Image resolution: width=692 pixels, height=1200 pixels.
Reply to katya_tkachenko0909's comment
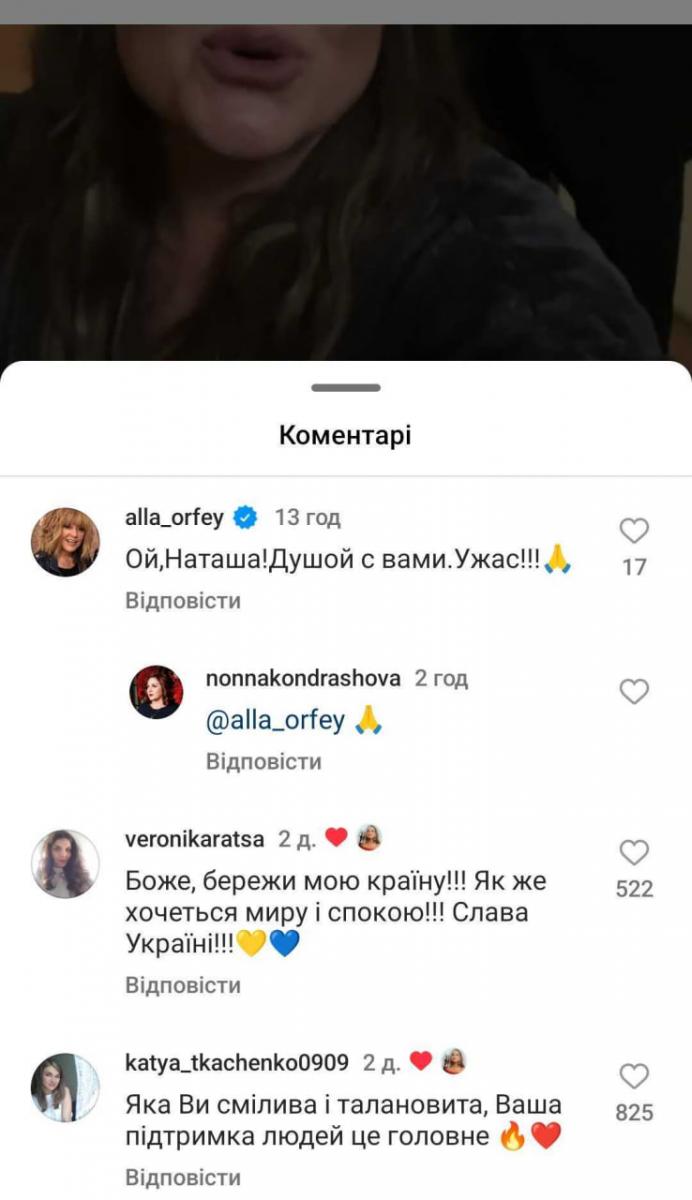coord(183,1177)
